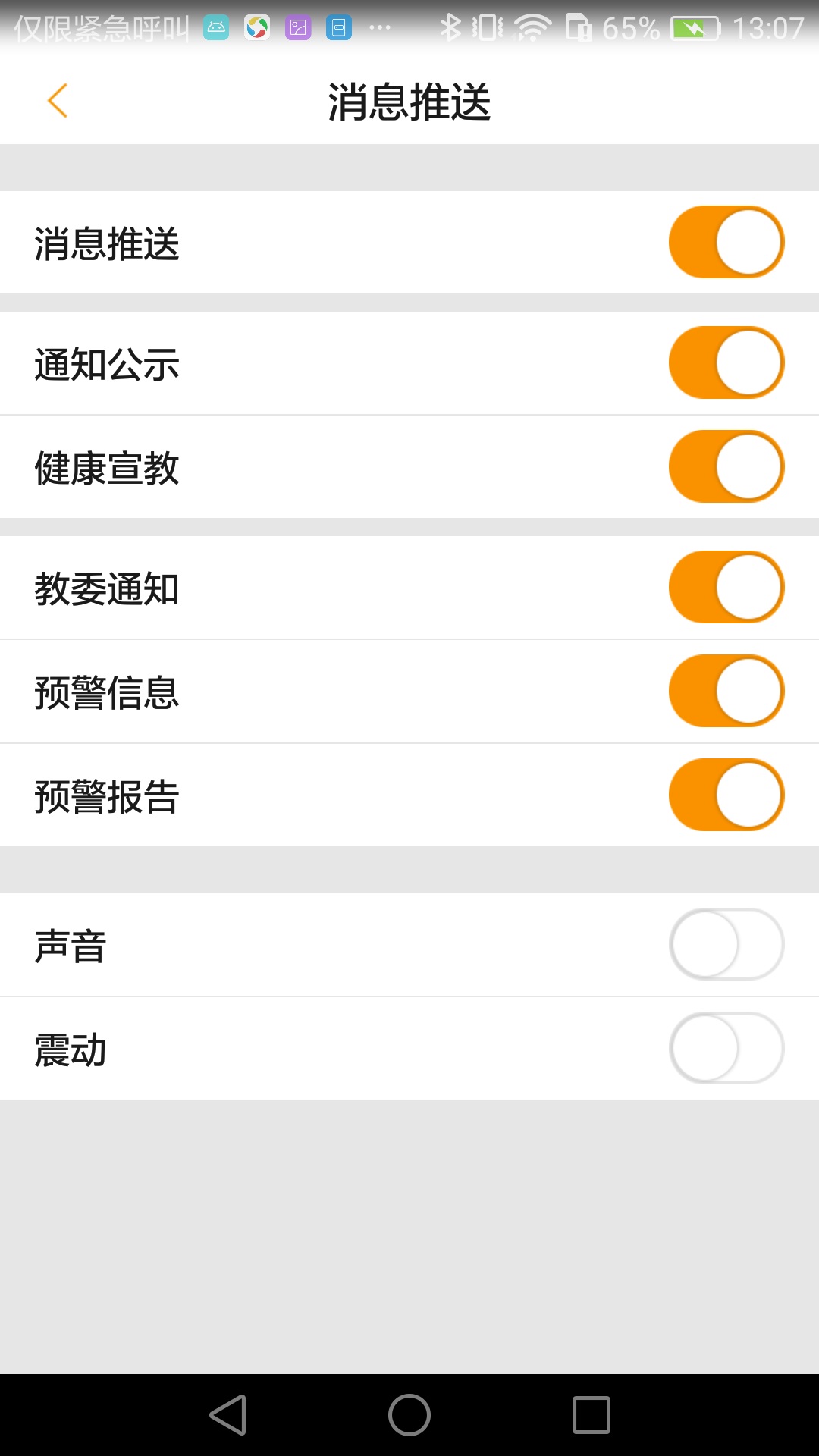This screenshot has height=1456, width=819.
Task: Turn on 震动 vibration
Action: pos(726,1049)
